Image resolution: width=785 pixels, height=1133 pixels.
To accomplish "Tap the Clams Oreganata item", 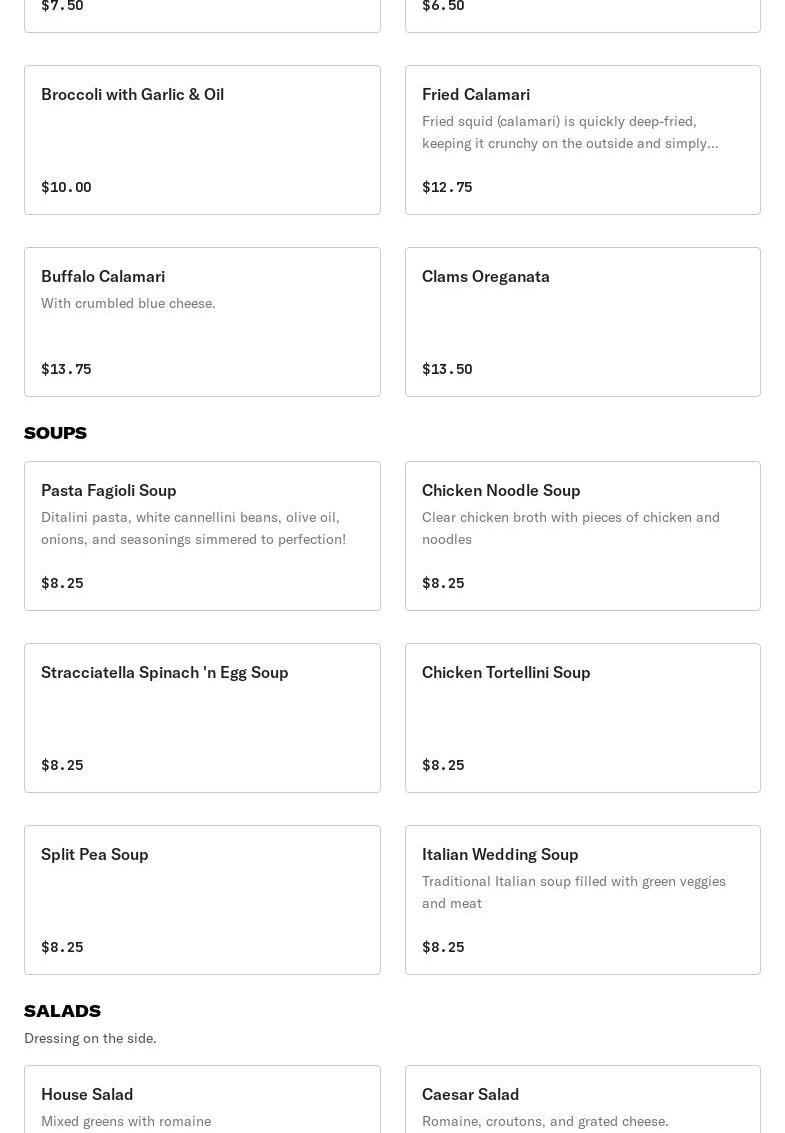I will 582,321.
